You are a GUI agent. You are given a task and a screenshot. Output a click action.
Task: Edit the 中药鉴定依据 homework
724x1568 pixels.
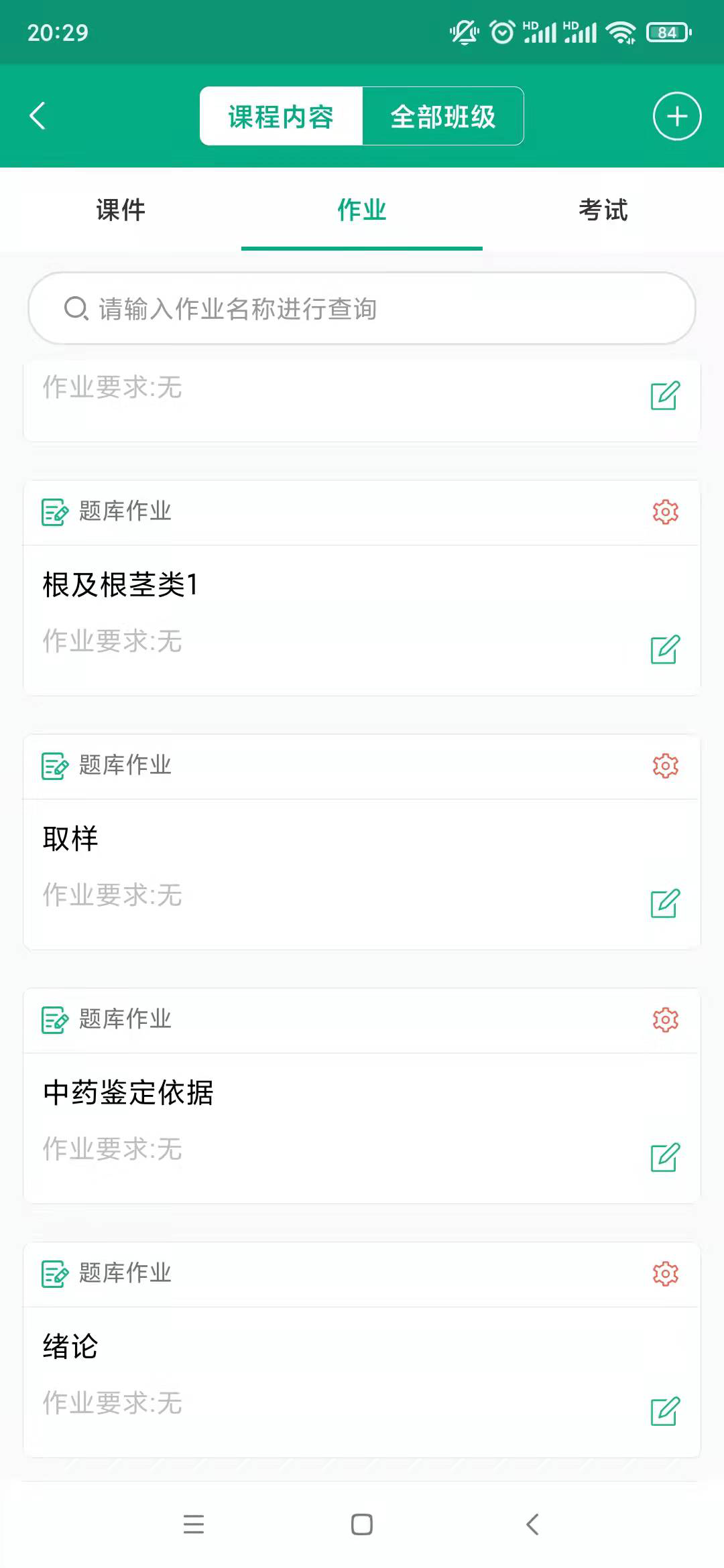click(665, 1157)
